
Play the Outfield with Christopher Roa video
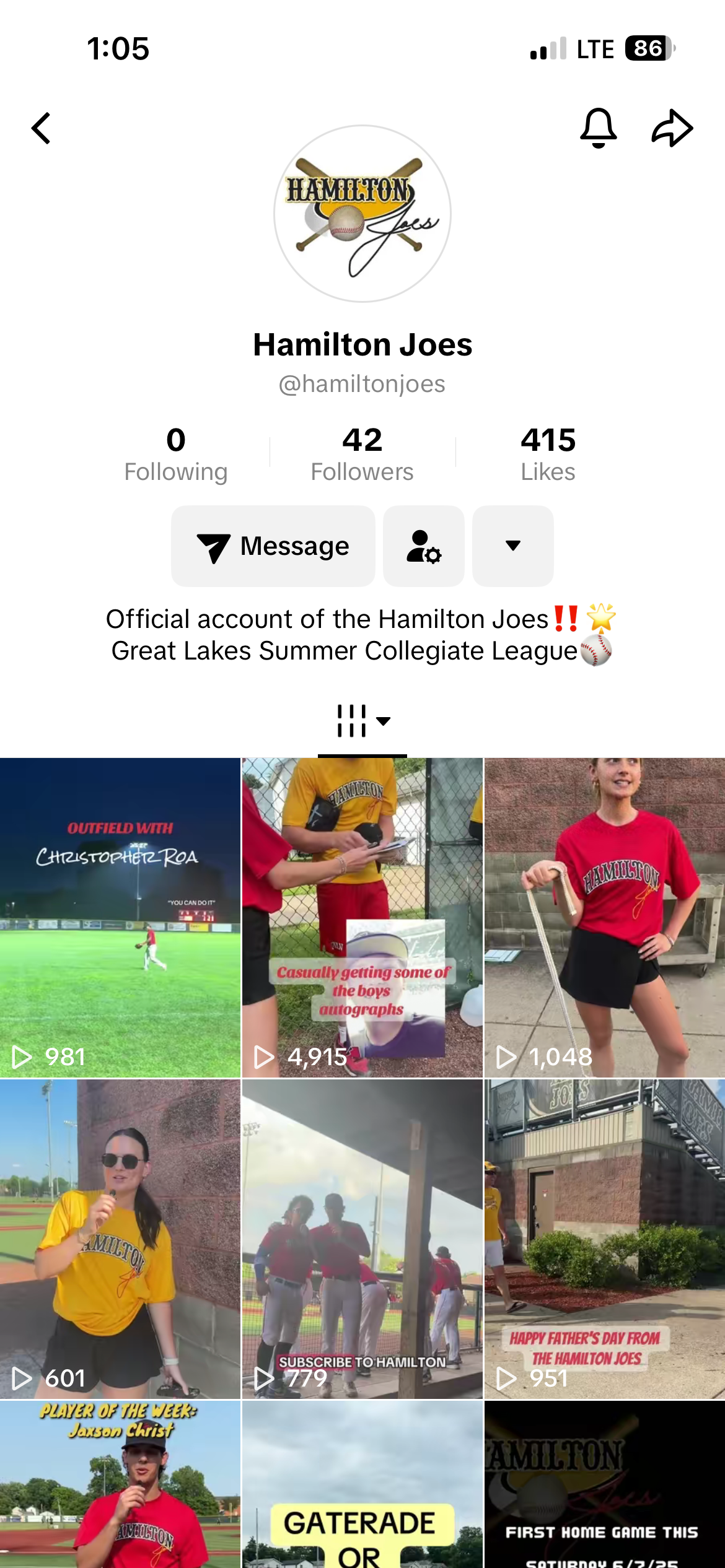click(120, 918)
